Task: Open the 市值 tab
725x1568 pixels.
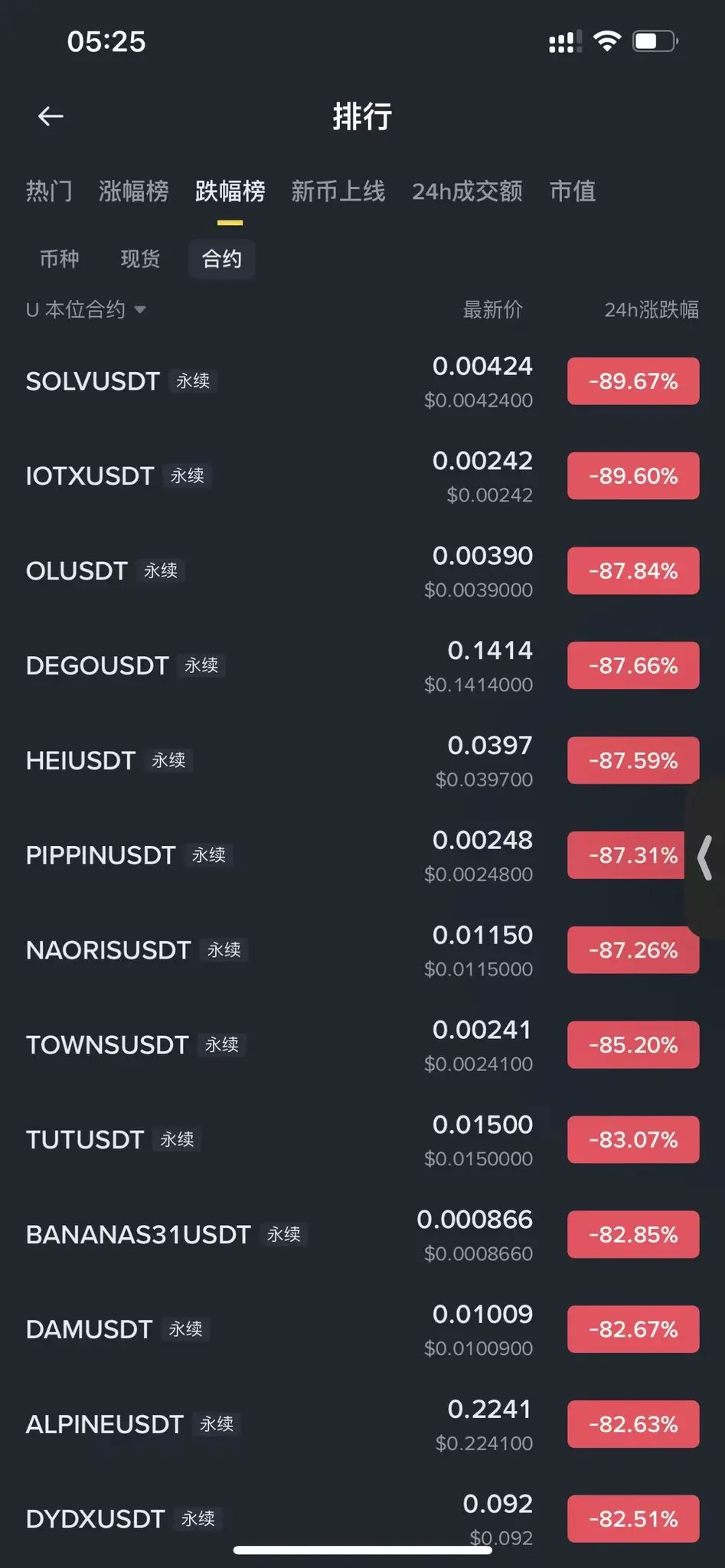Action: click(x=572, y=191)
